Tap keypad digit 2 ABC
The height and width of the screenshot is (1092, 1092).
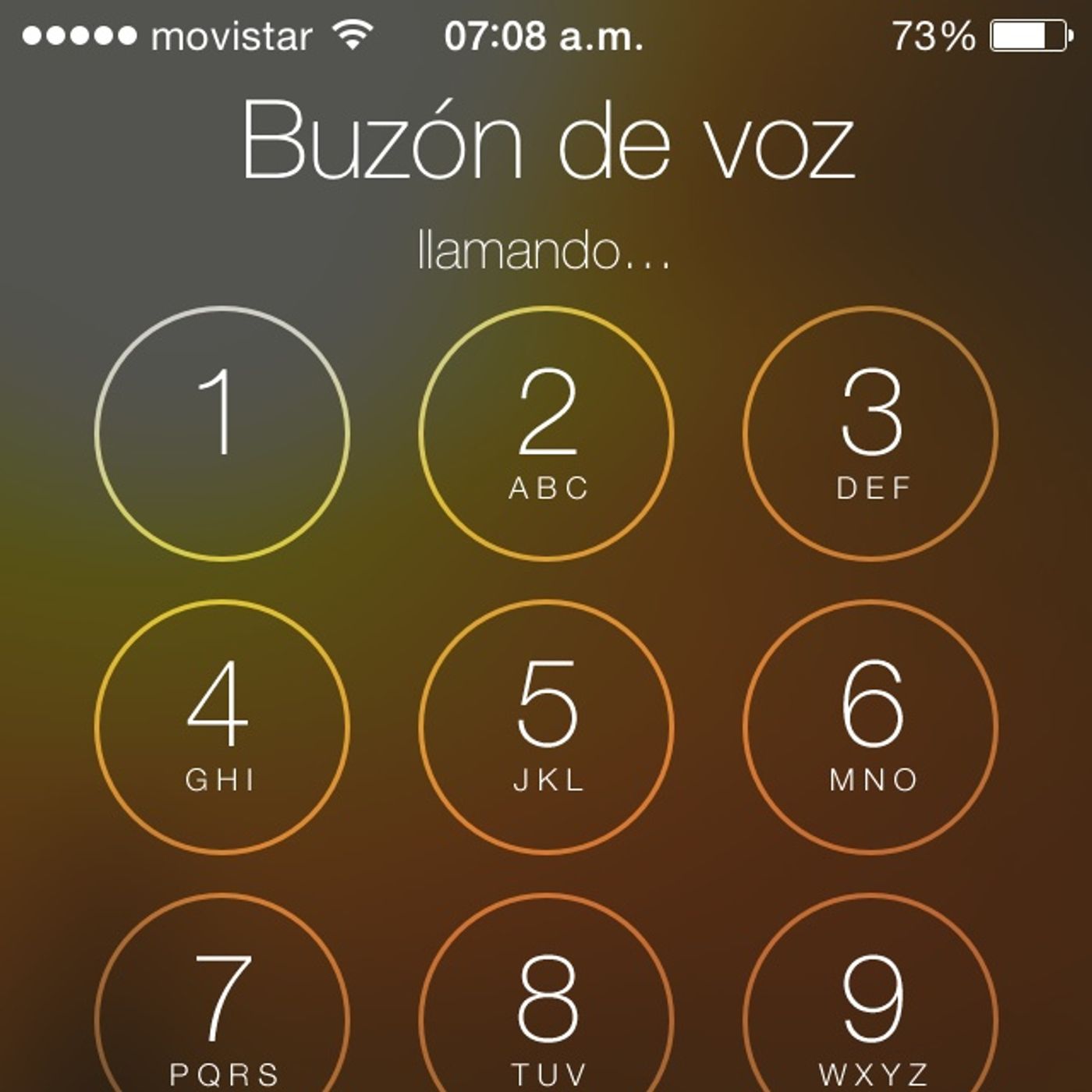[546, 433]
